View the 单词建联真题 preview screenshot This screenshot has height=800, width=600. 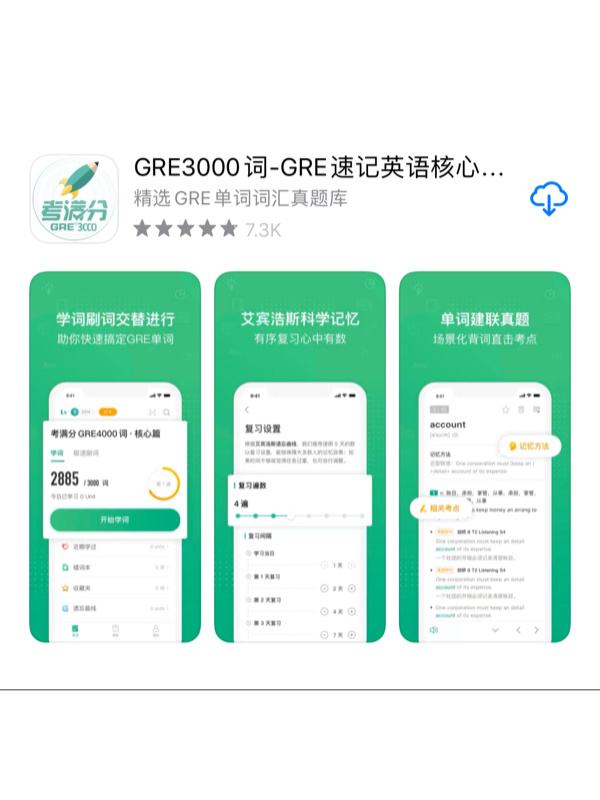[x=484, y=457]
